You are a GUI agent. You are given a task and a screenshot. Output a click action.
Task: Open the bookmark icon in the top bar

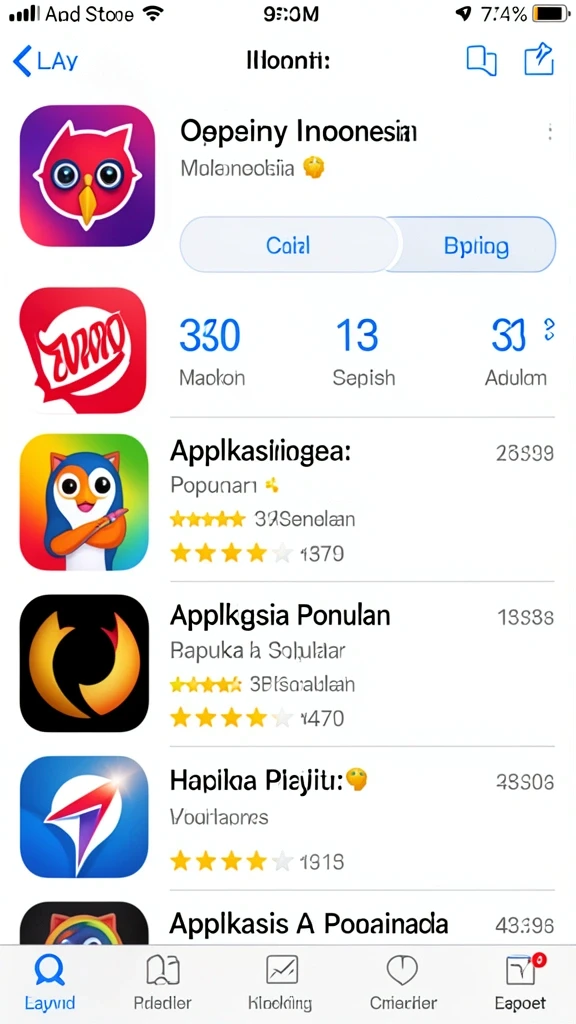pos(481,61)
